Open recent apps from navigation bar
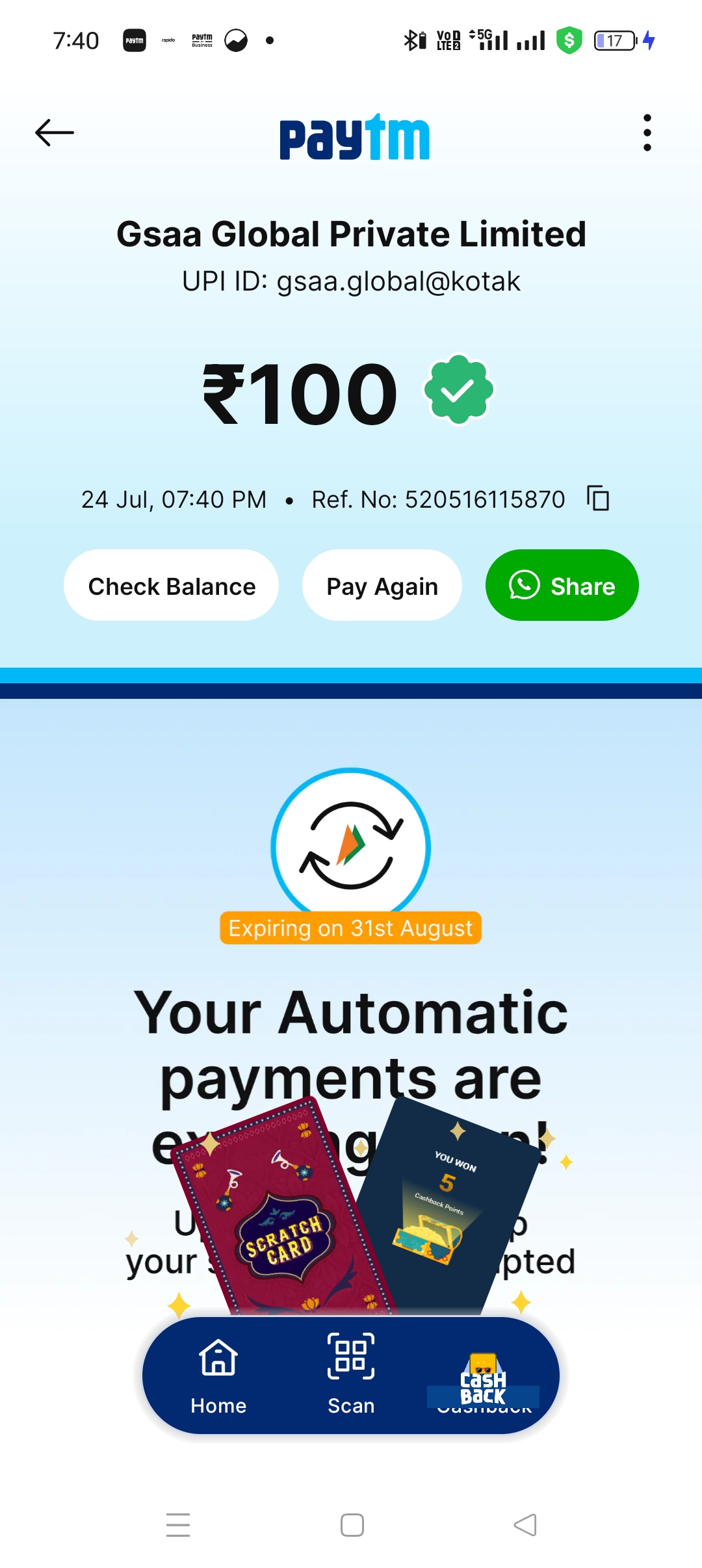 tap(178, 1525)
